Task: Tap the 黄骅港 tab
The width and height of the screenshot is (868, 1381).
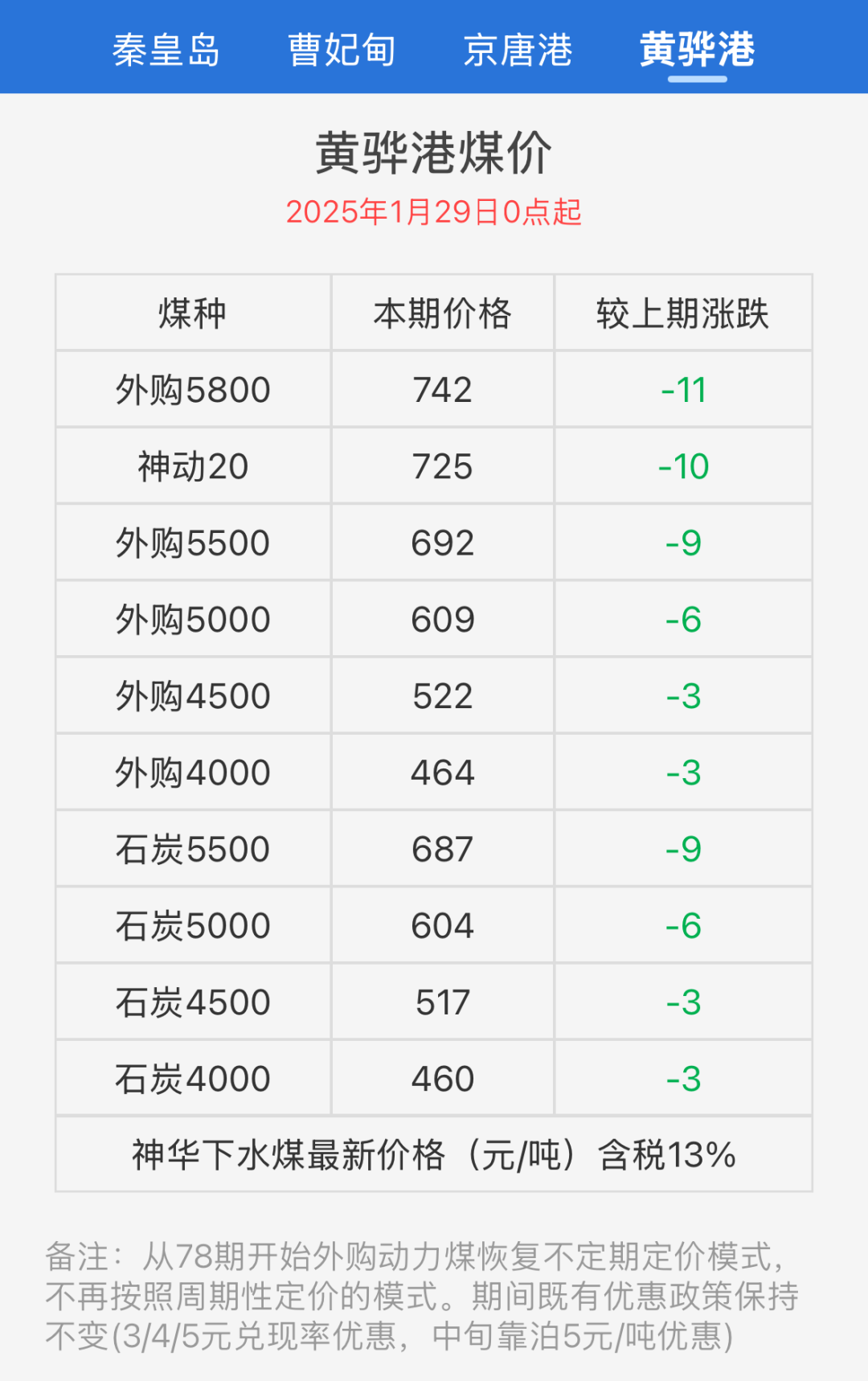Action: [x=697, y=50]
